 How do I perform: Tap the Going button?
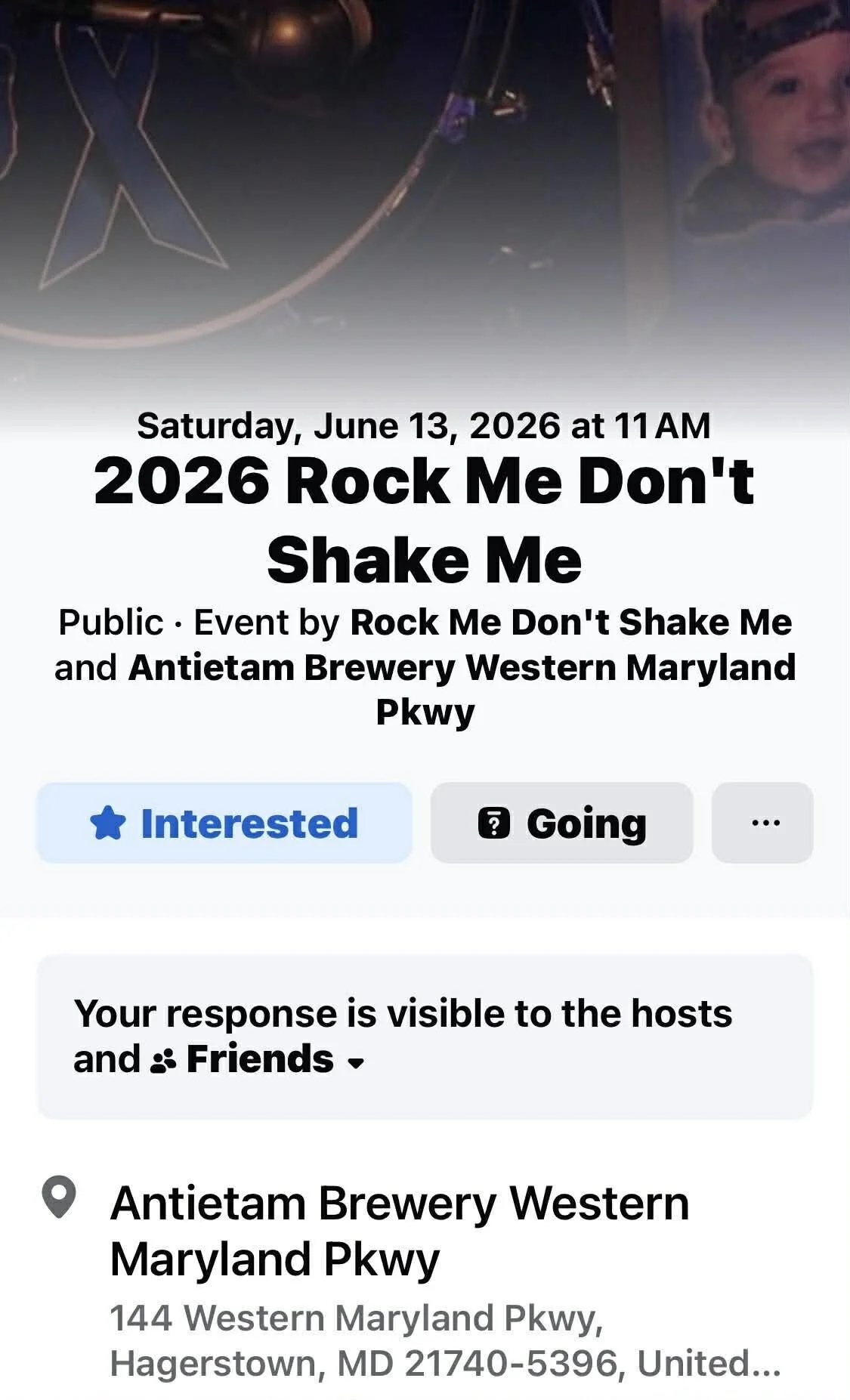(x=561, y=823)
